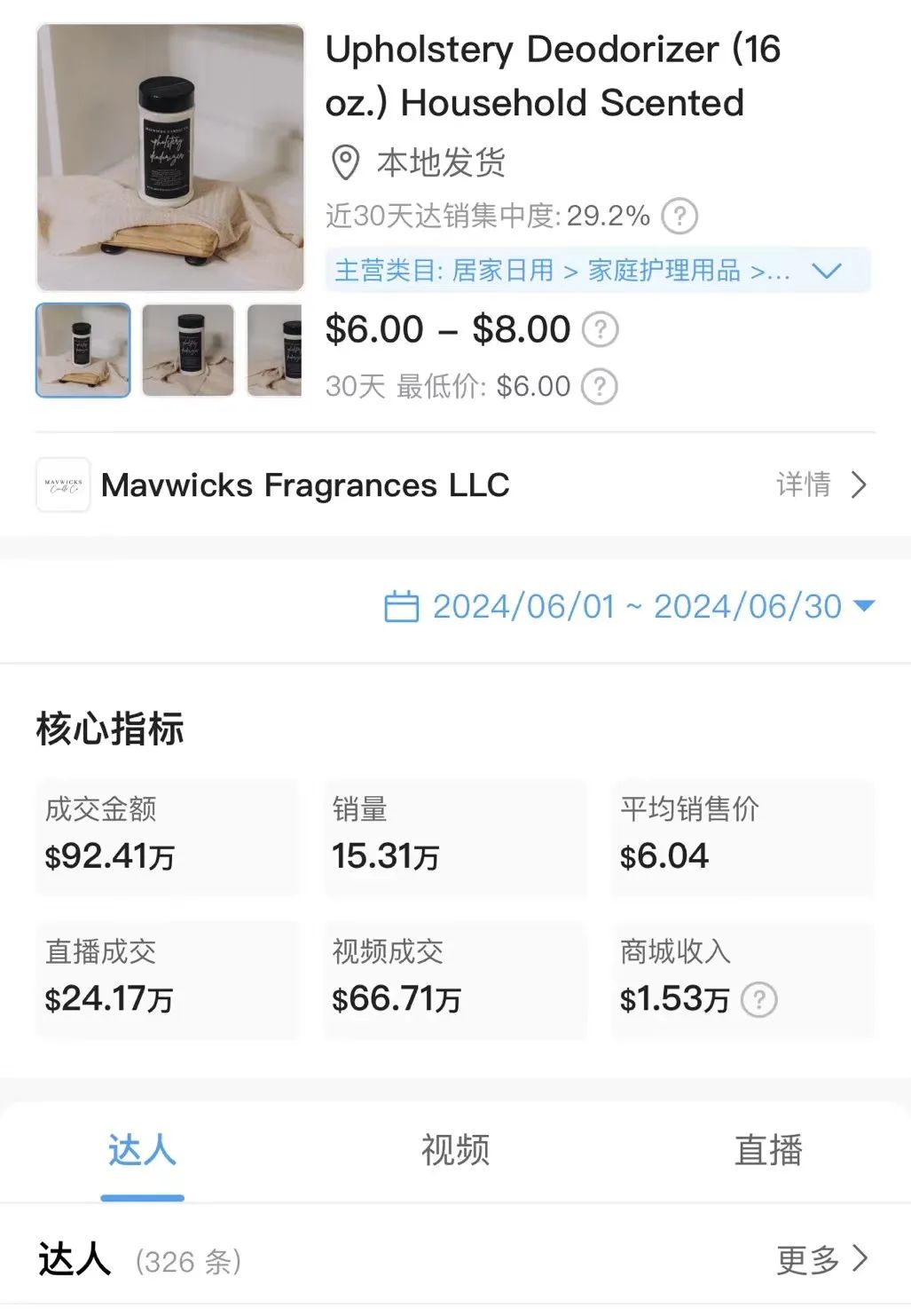Image resolution: width=911 pixels, height=1316 pixels.
Task: Switch to the 直播 tab
Action: [768, 1151]
